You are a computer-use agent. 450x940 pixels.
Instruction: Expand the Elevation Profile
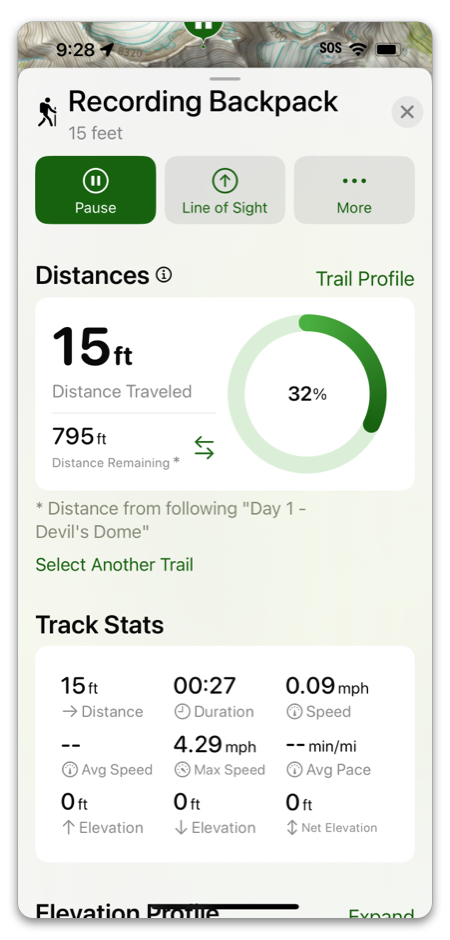point(381,916)
